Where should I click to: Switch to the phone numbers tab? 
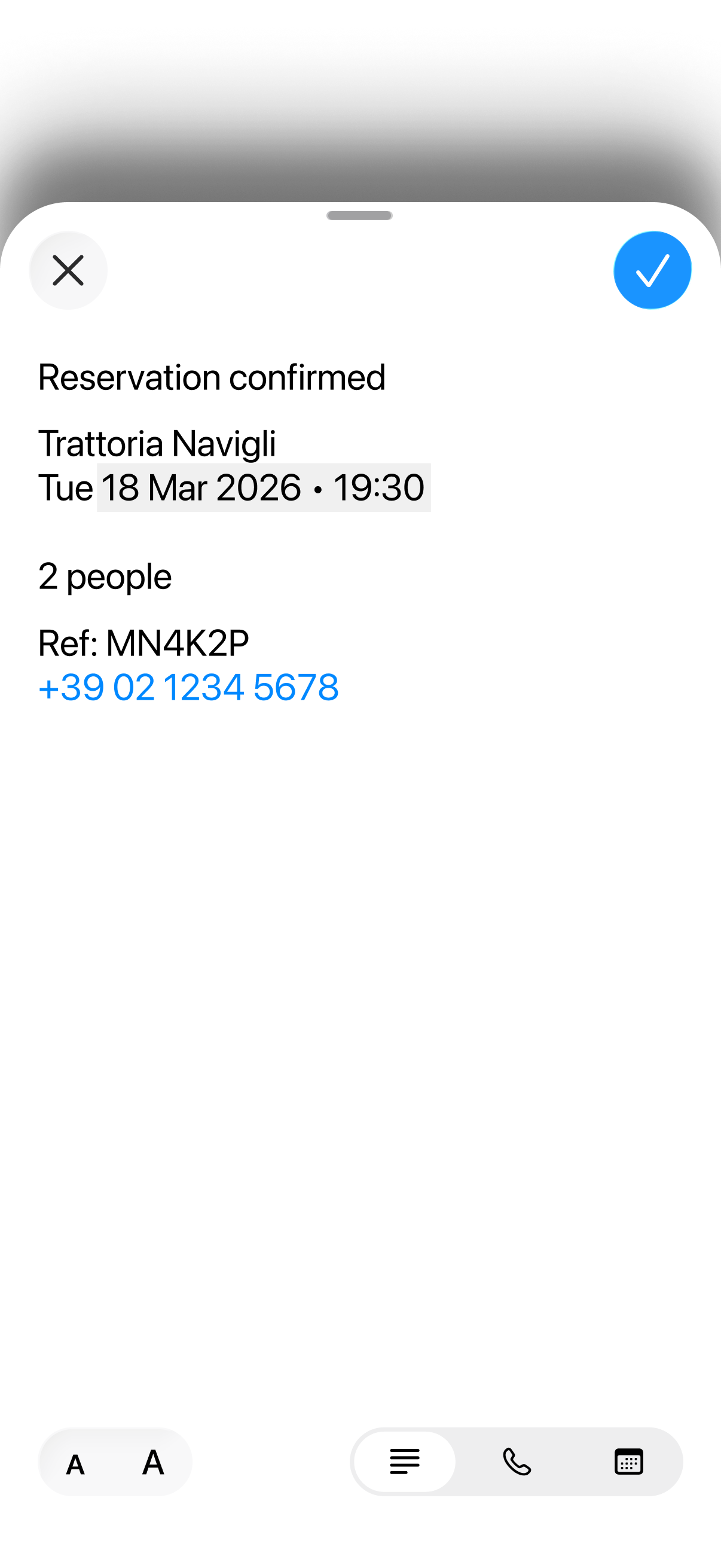point(517,1462)
